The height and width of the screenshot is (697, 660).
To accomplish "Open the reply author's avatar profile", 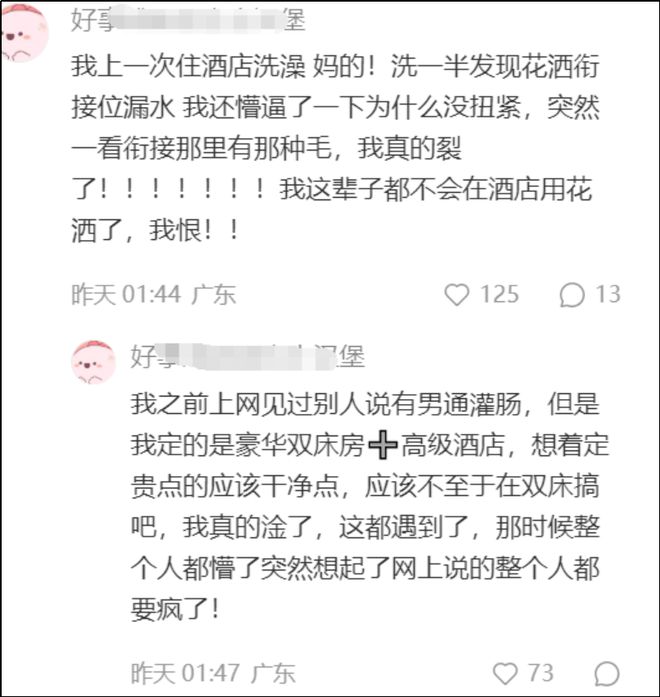I will [x=93, y=361].
